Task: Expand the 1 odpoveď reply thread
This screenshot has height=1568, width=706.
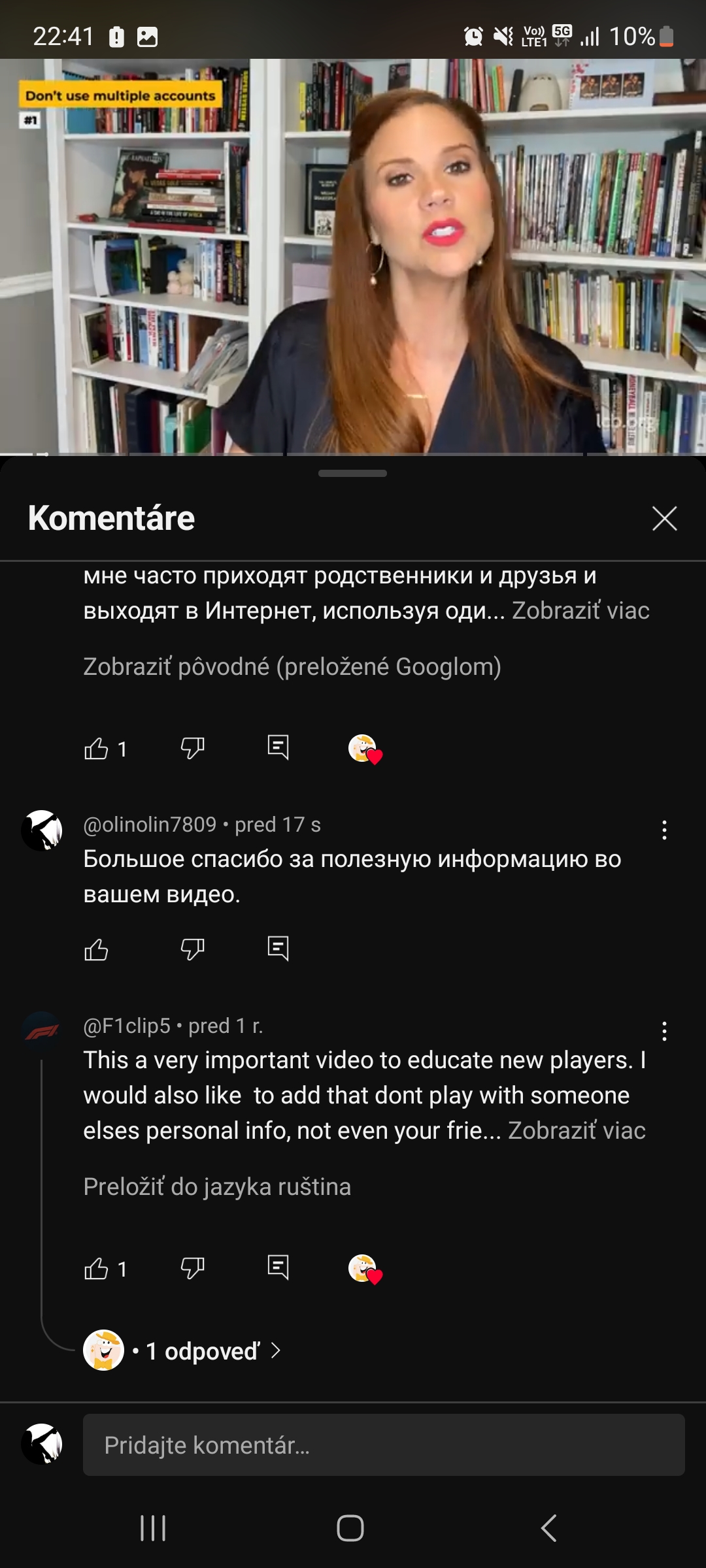Action: [203, 1351]
